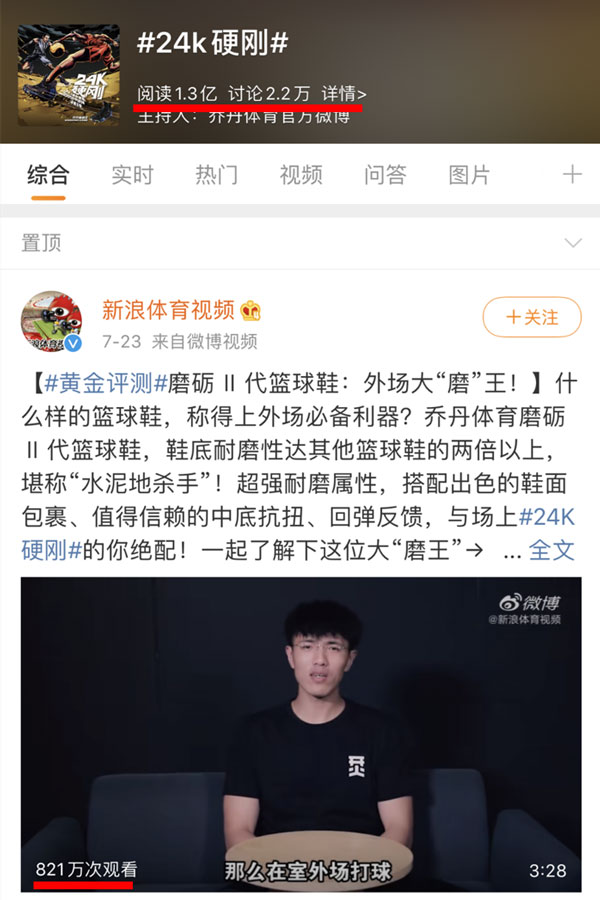This screenshot has height=900, width=600.
Task: Switch to the 视频 tab
Action: pyautogui.click(x=301, y=176)
